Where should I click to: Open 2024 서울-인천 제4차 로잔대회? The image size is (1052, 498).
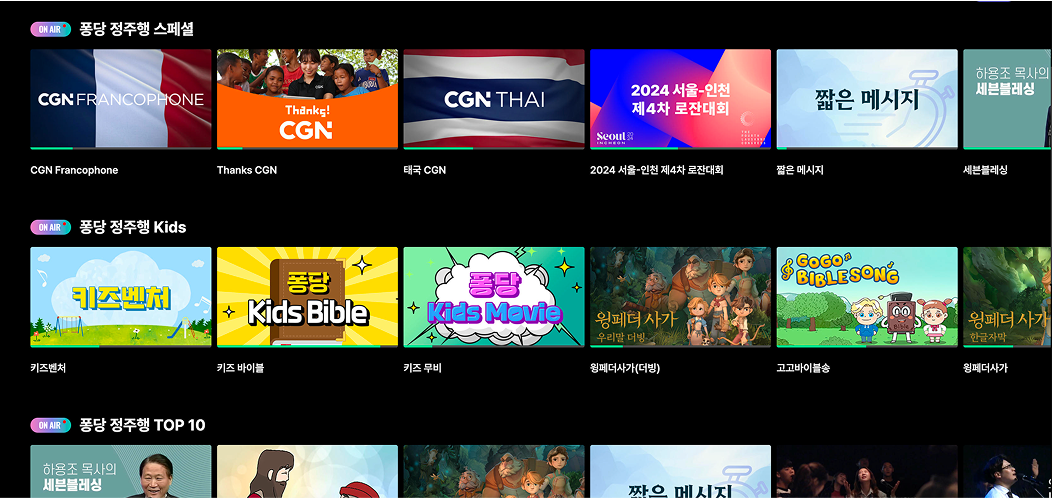[680, 99]
